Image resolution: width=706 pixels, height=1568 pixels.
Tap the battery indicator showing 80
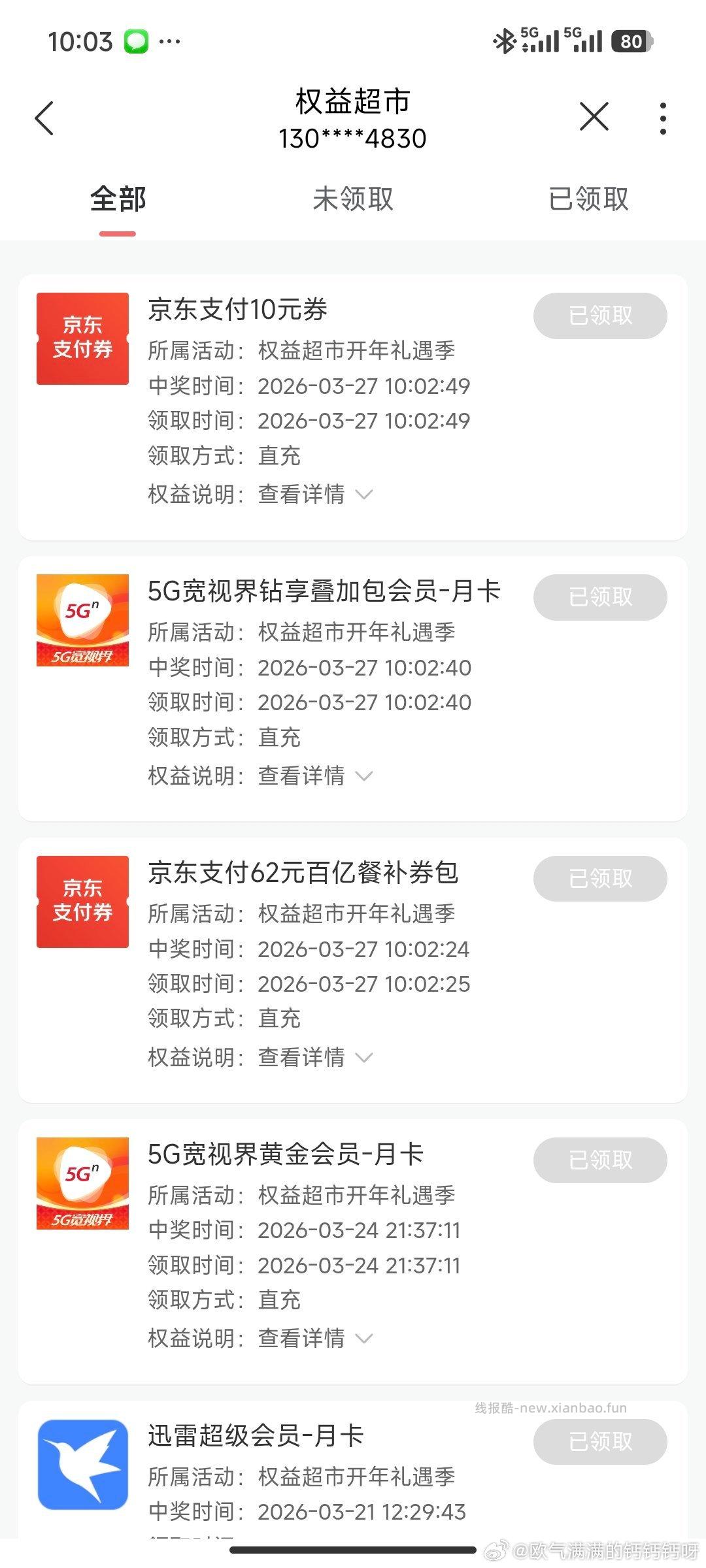point(630,41)
